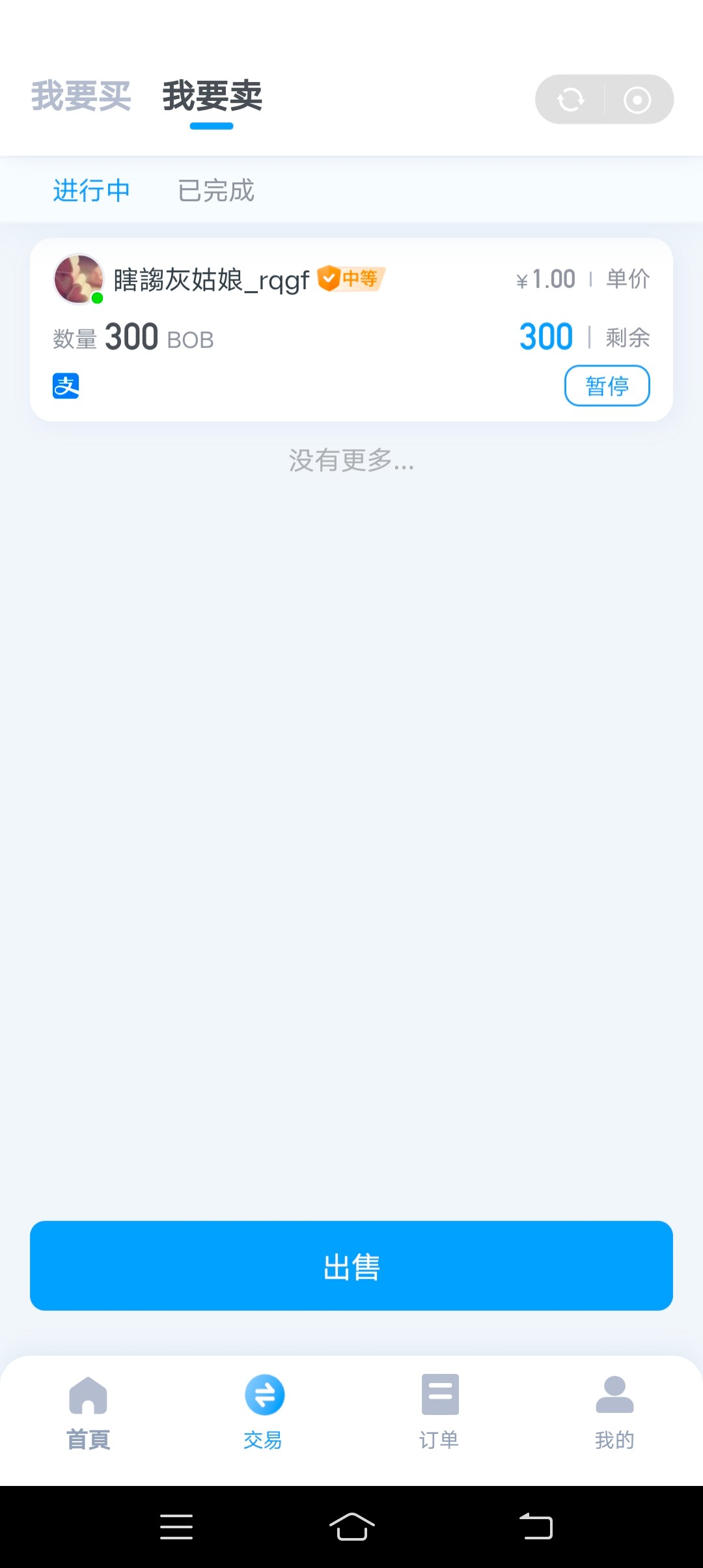Switch to the 我要买 tab

81,96
